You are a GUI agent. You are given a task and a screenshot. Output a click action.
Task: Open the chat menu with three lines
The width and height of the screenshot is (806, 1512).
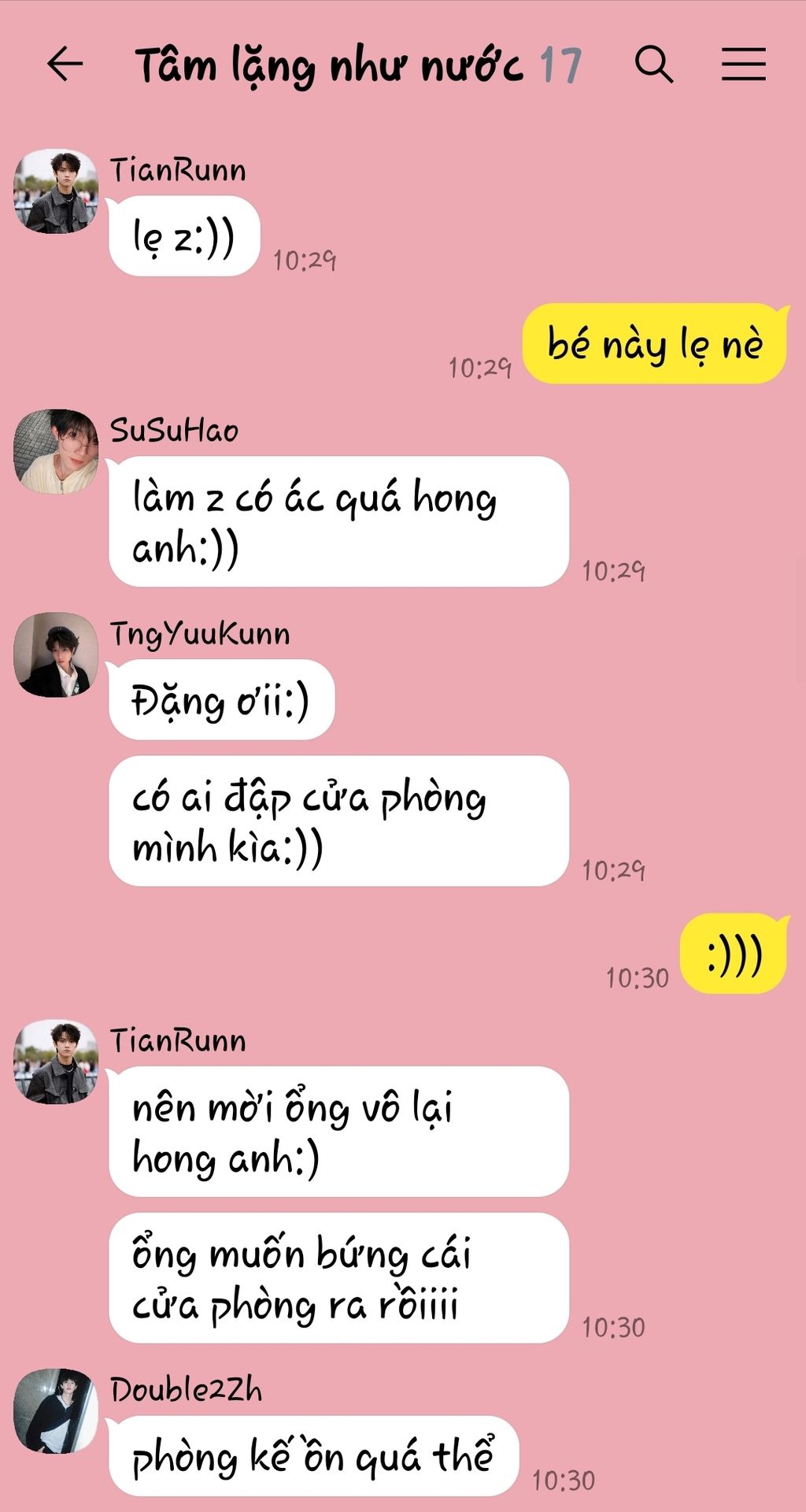[743, 64]
